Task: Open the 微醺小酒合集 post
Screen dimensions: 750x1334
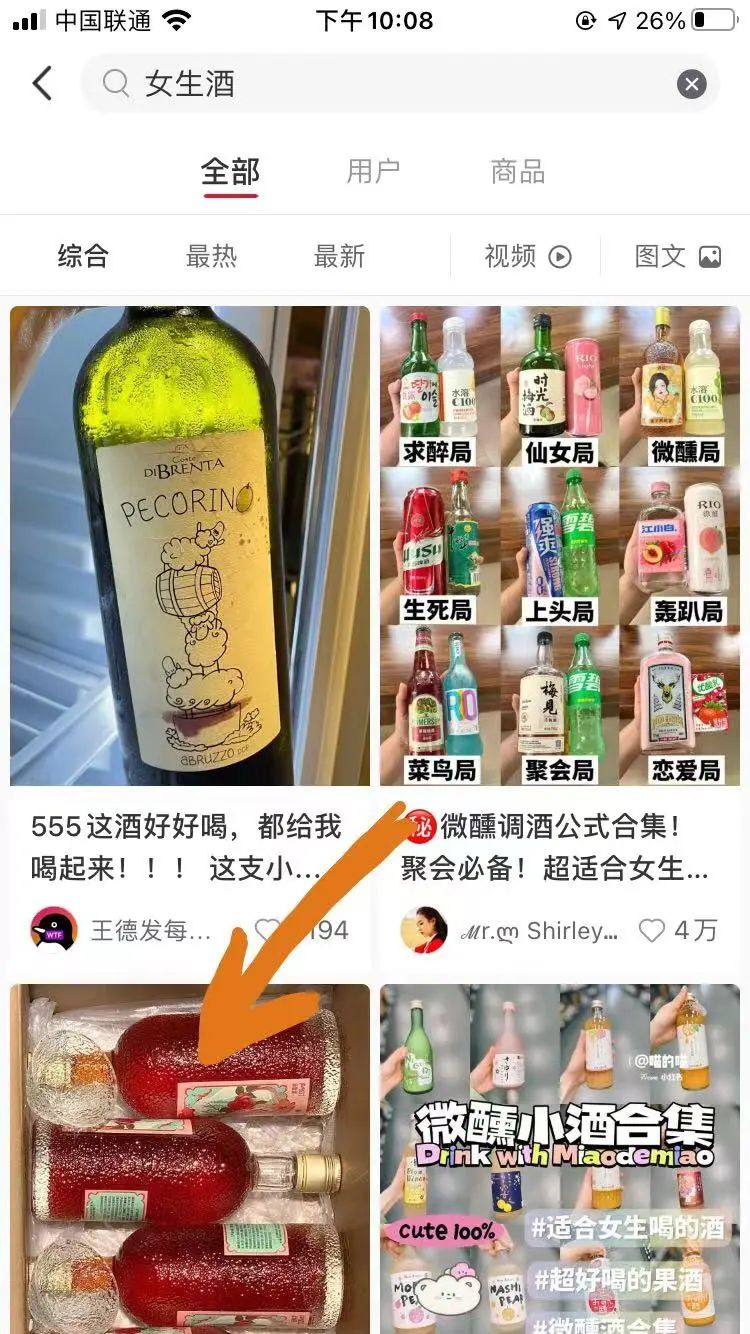Action: tap(560, 1160)
